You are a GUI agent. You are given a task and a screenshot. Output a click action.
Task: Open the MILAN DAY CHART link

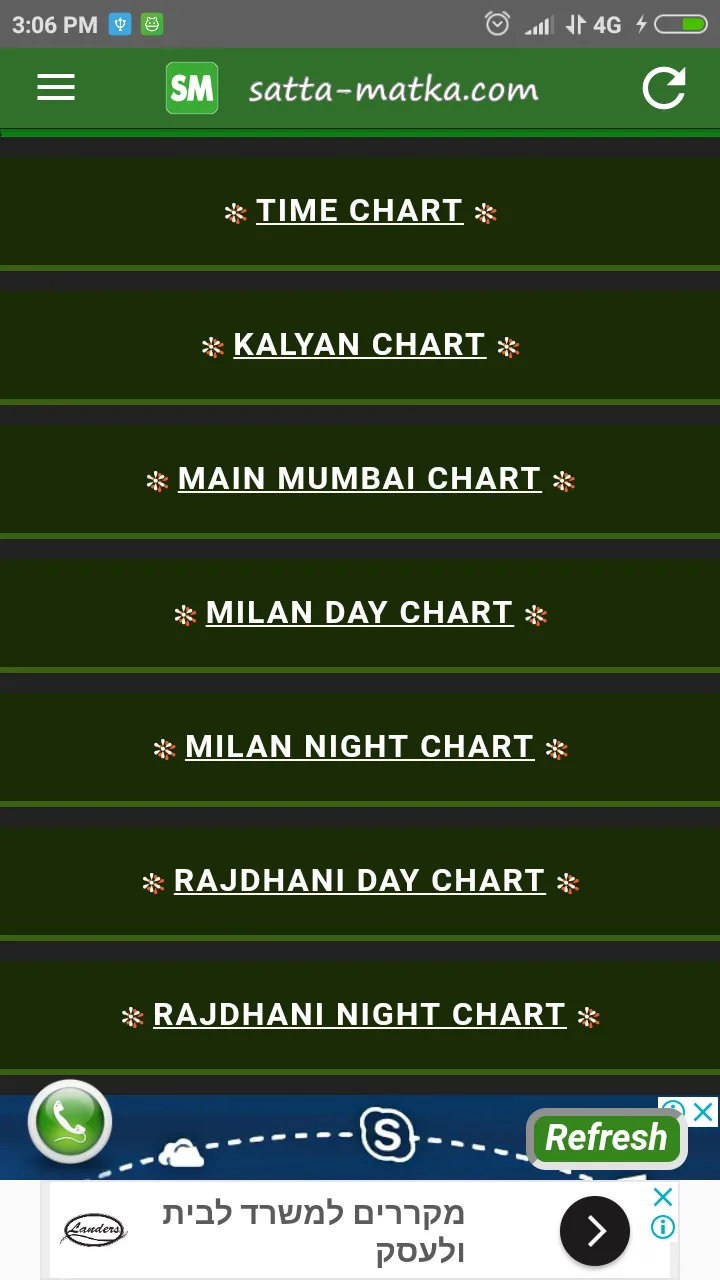point(360,613)
